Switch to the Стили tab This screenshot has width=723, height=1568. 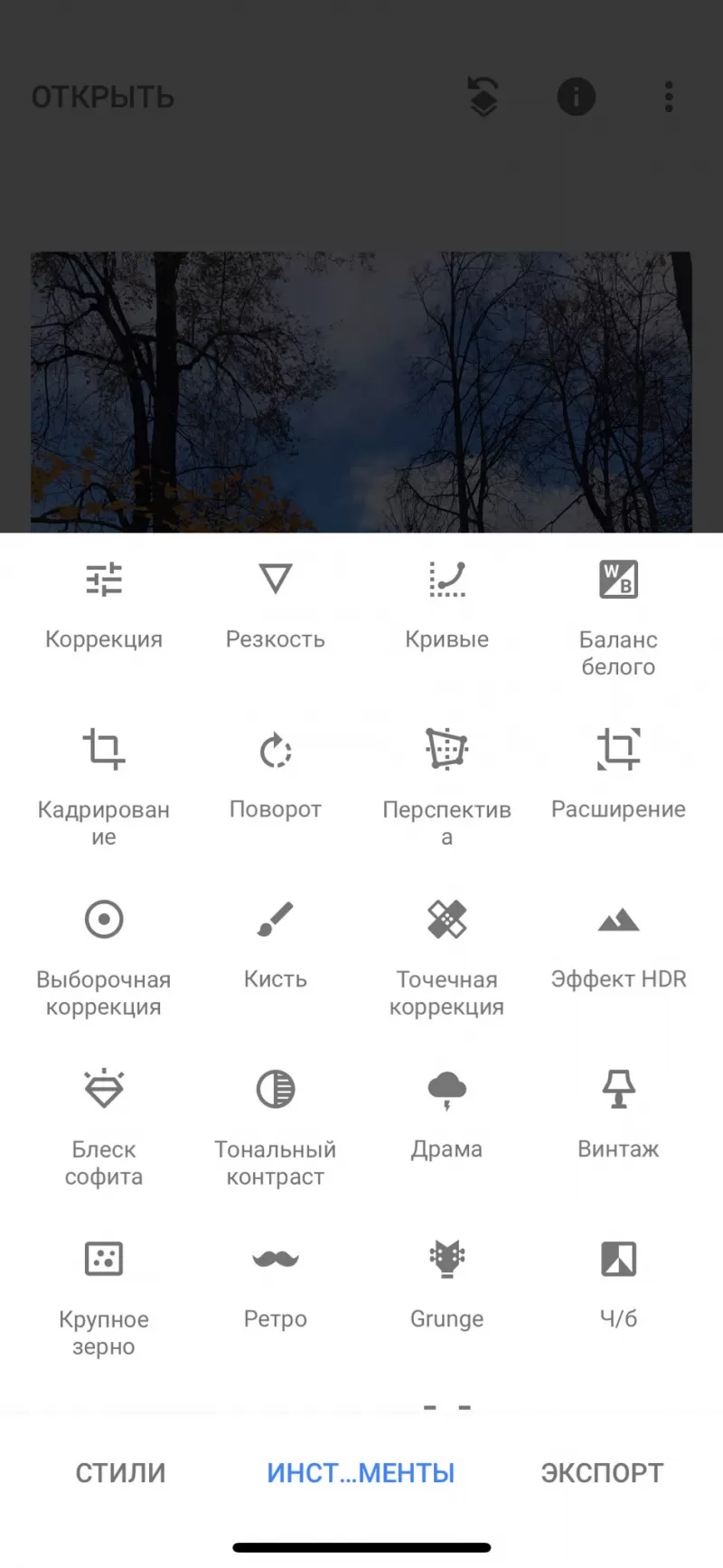pos(120,1473)
